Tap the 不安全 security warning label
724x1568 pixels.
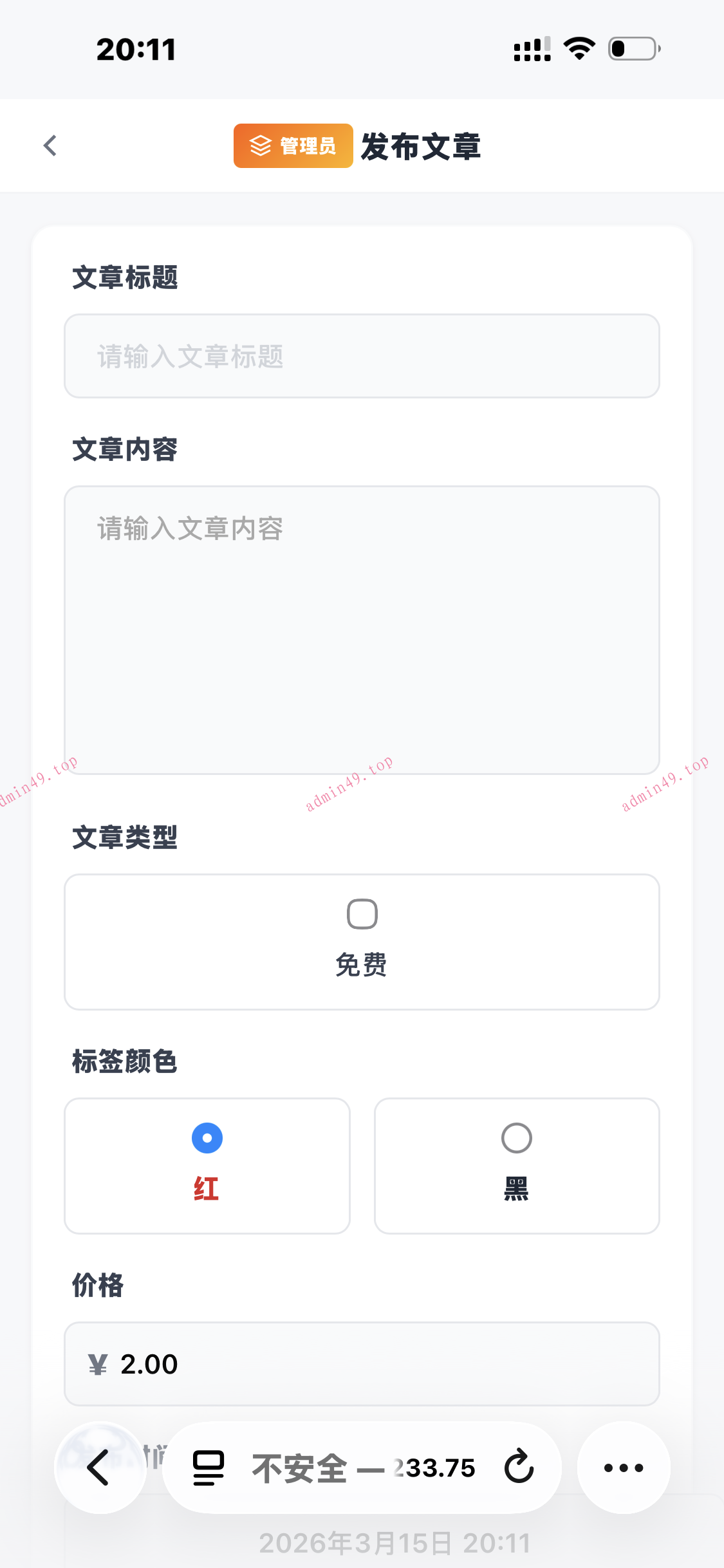[301, 1468]
